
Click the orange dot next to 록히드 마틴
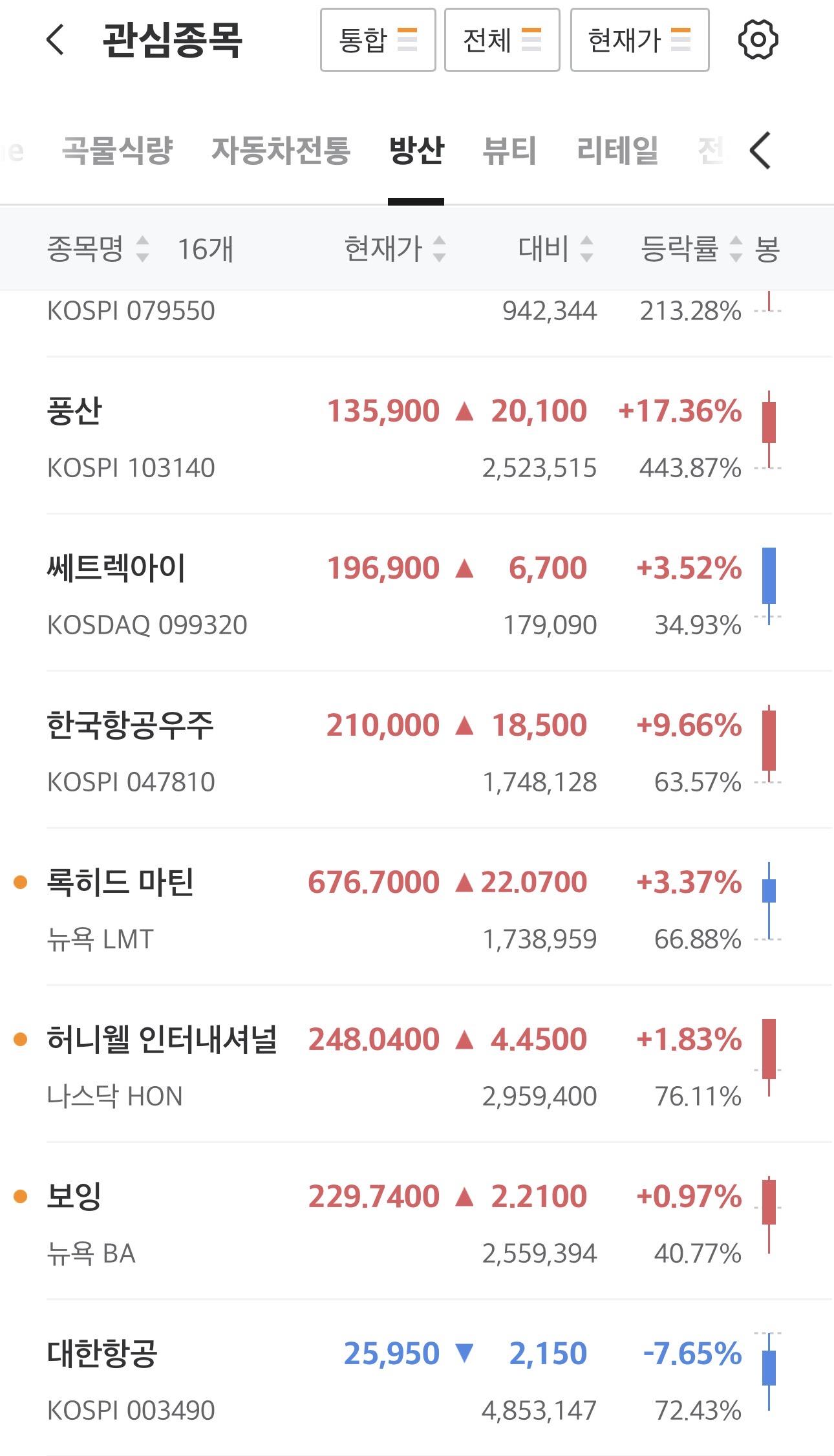18,881
